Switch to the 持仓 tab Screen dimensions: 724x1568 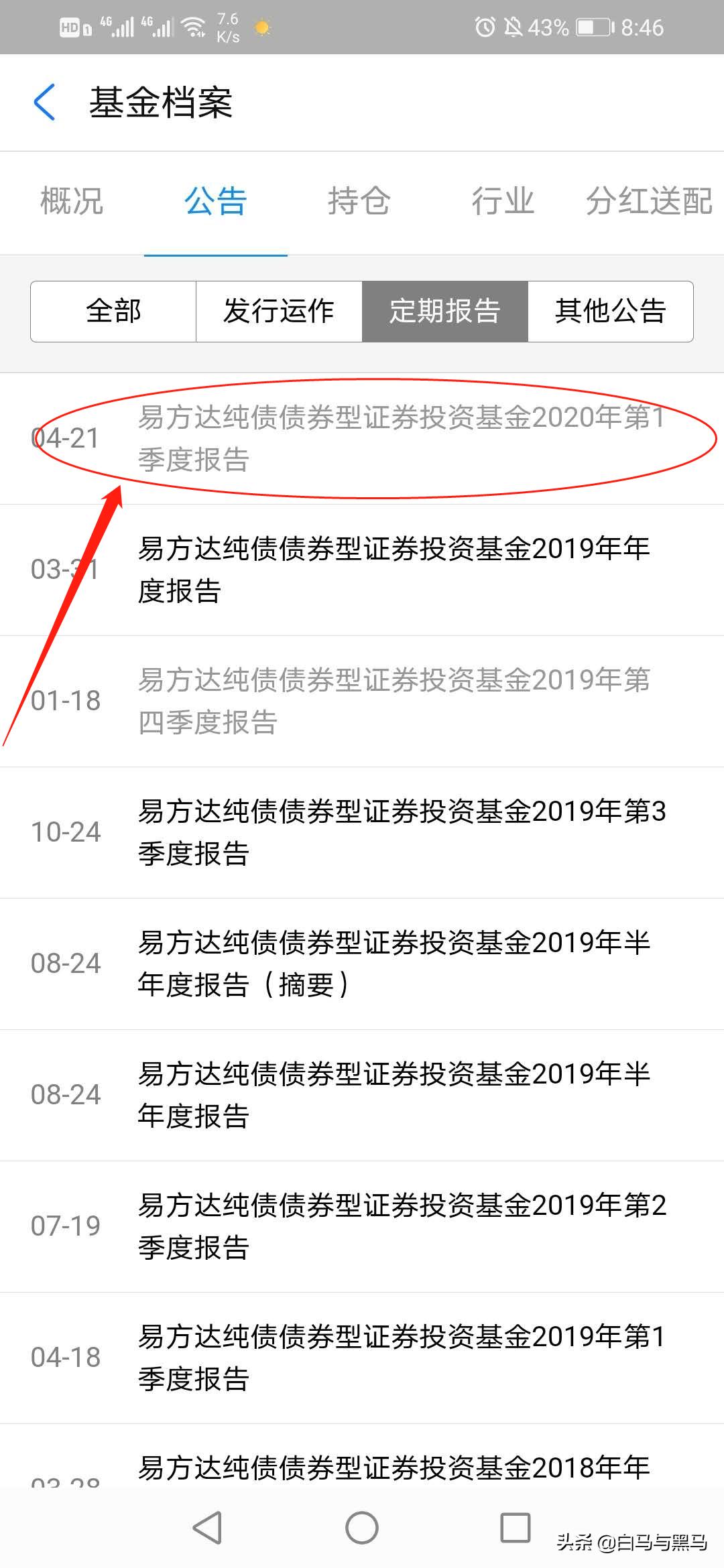coord(360,201)
